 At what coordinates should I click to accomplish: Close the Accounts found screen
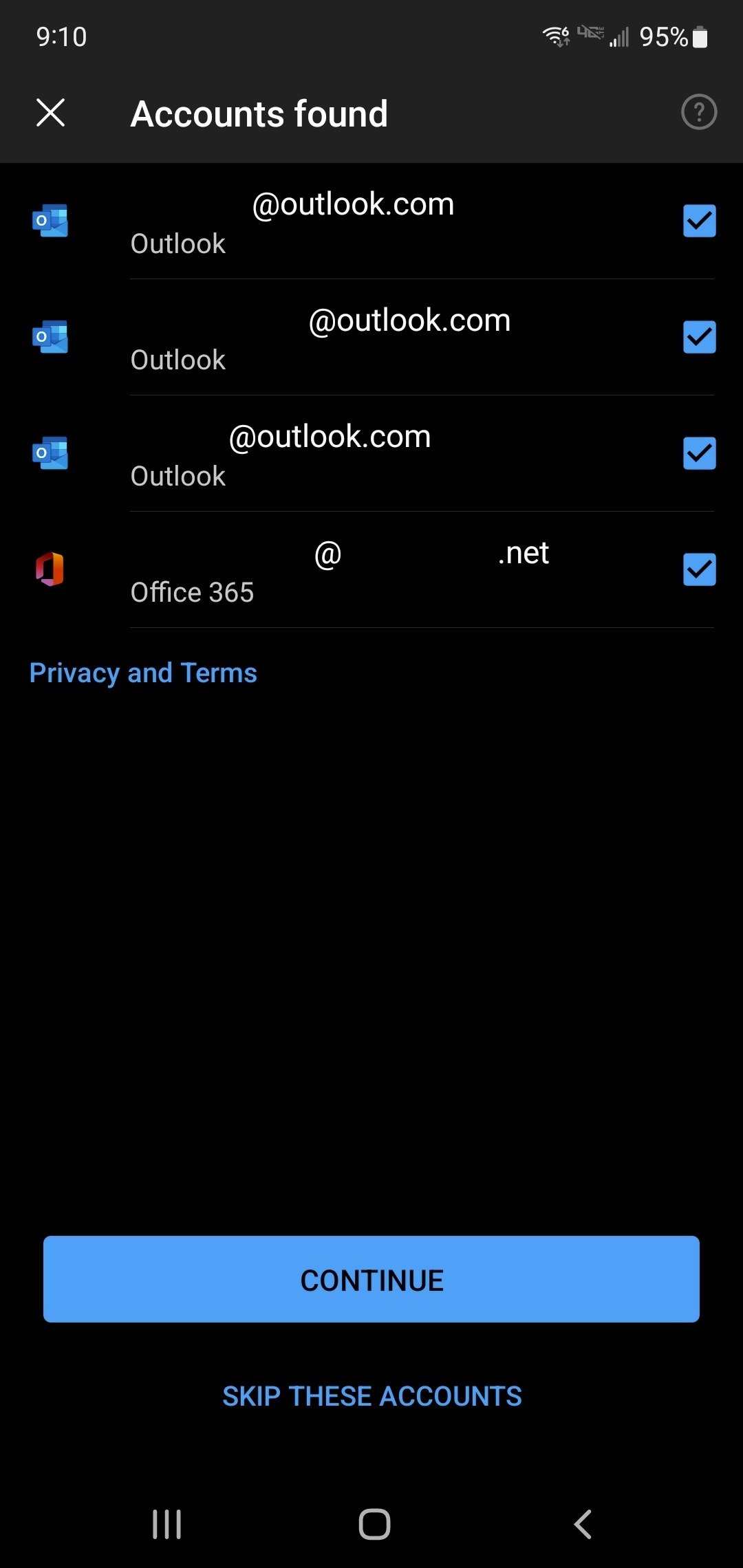tap(50, 113)
